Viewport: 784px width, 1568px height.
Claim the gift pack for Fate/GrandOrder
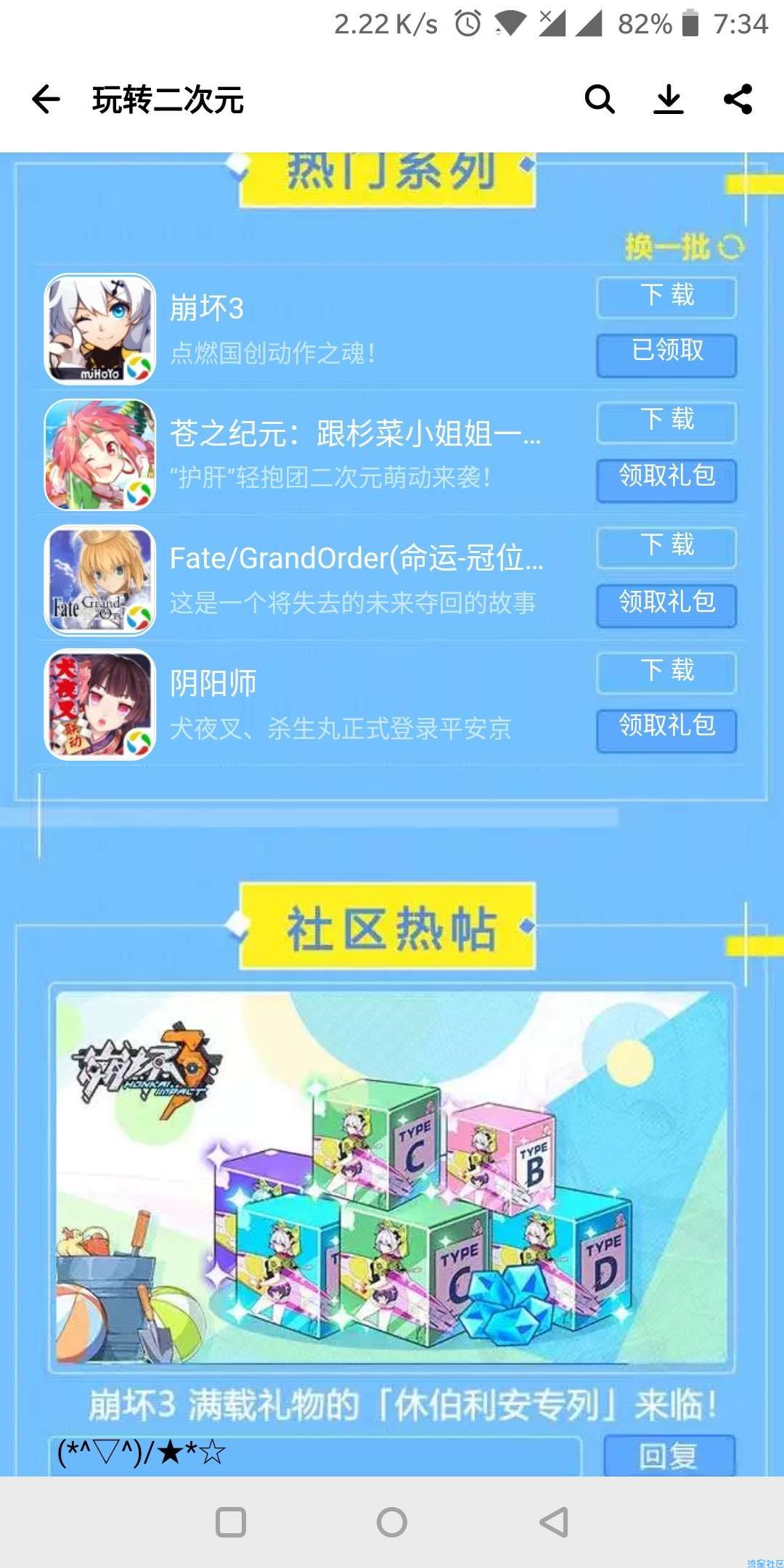click(x=666, y=604)
